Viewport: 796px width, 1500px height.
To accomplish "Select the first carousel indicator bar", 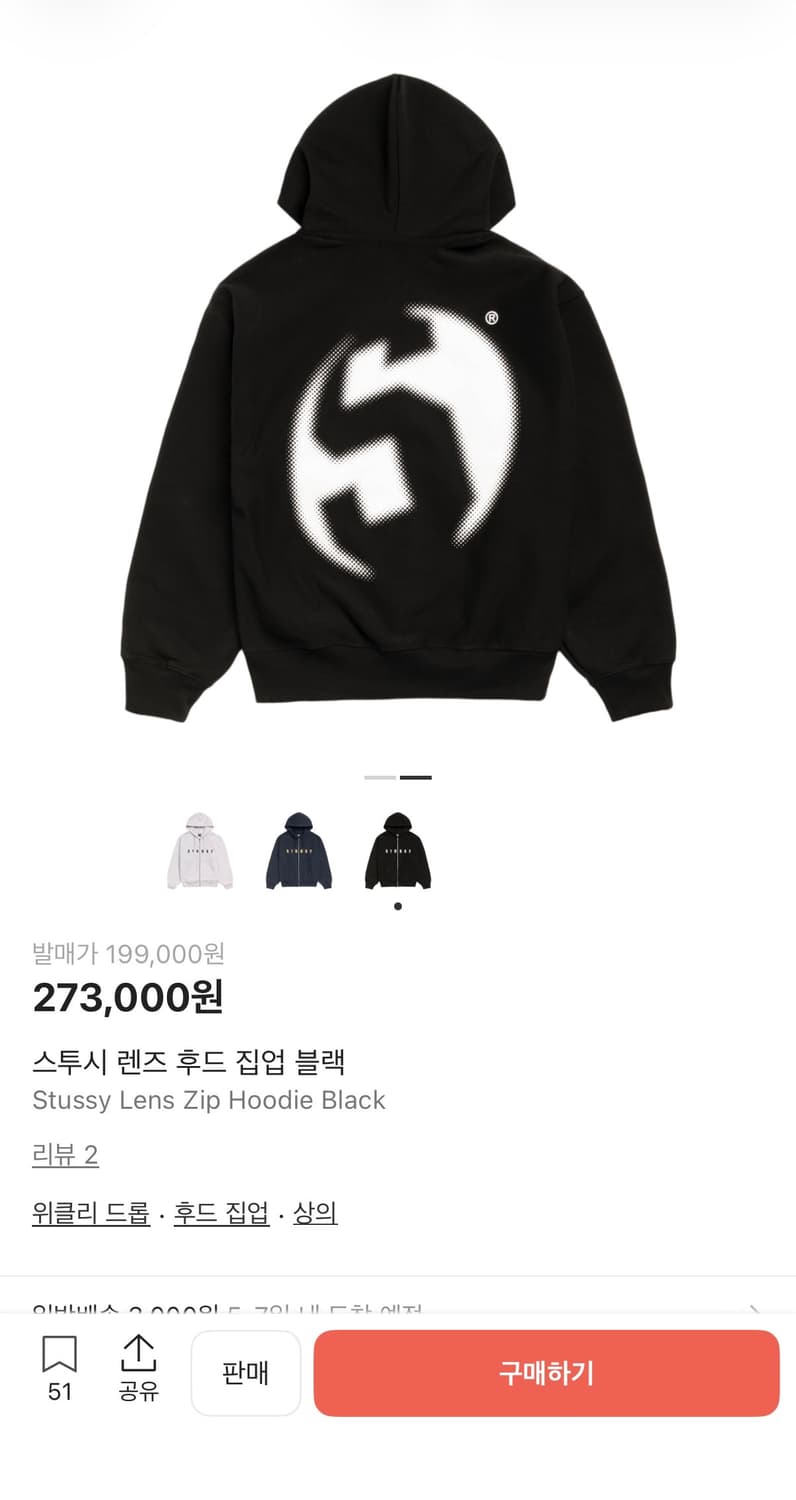I will tap(379, 777).
